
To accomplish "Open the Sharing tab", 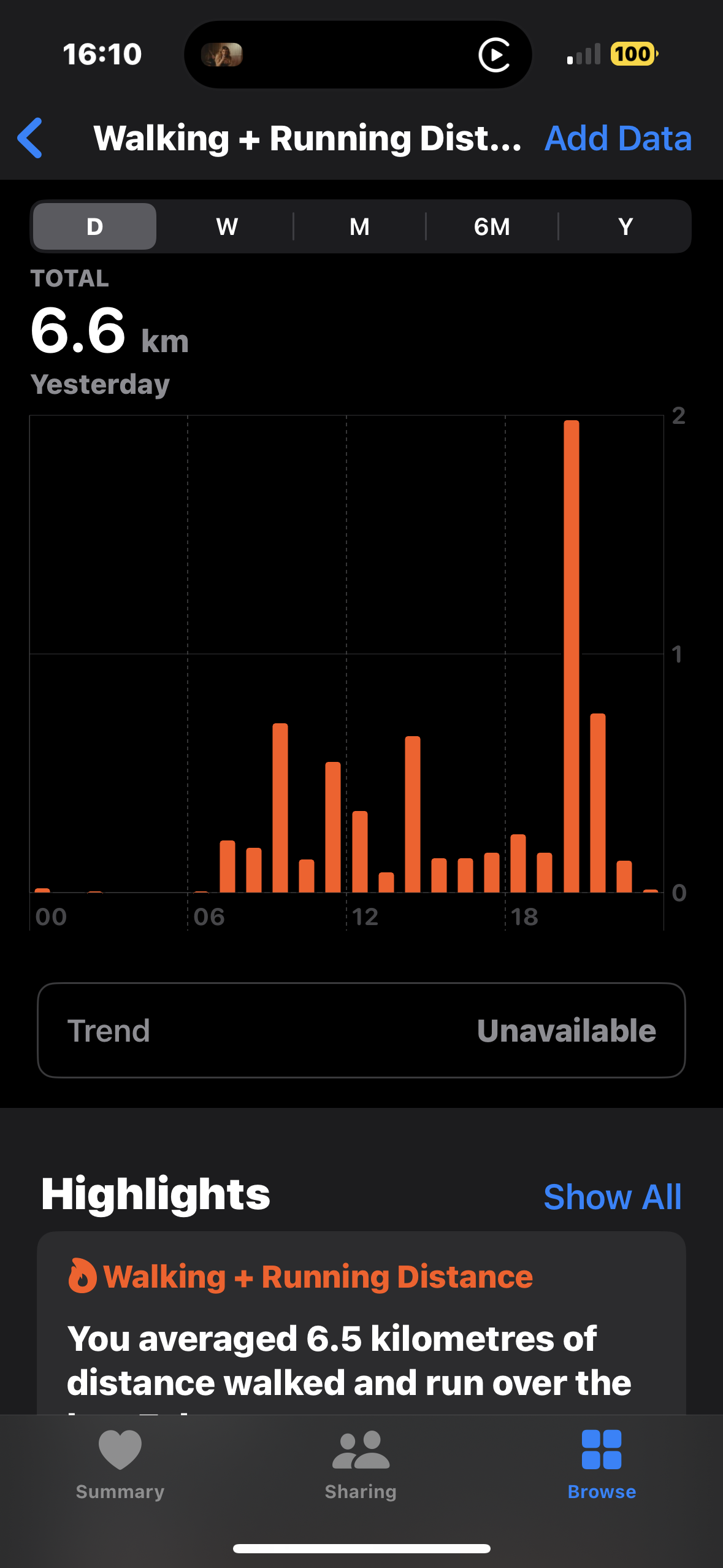I will pos(361,1464).
